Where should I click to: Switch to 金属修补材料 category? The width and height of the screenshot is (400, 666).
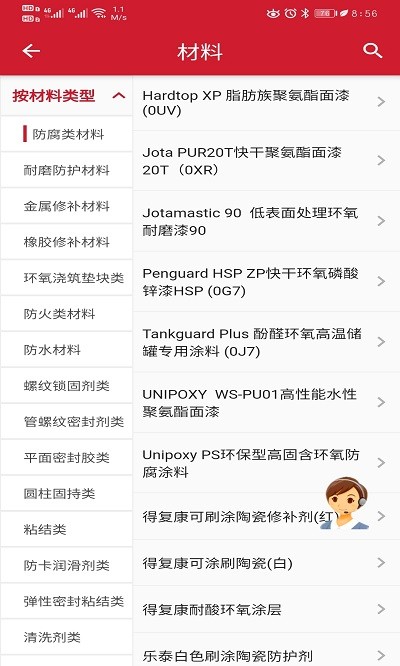(67, 206)
